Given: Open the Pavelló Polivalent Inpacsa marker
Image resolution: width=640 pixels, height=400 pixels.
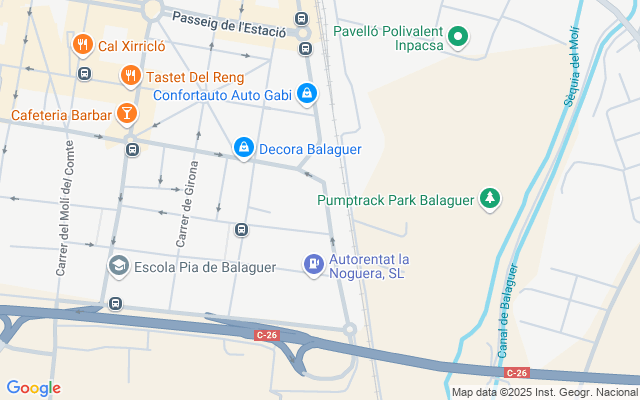Looking at the screenshot, I should [458, 38].
